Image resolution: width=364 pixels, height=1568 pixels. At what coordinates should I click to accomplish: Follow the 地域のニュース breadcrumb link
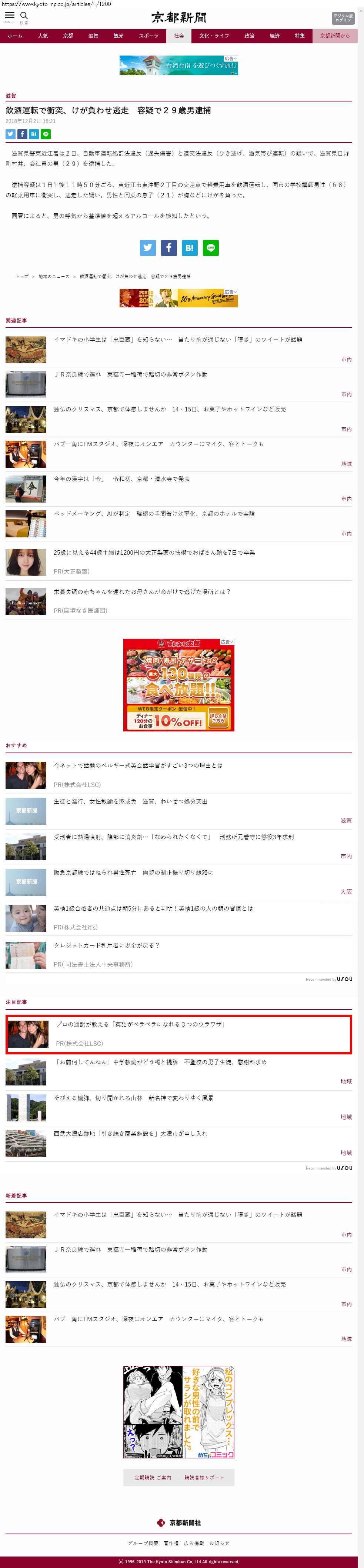[54, 277]
